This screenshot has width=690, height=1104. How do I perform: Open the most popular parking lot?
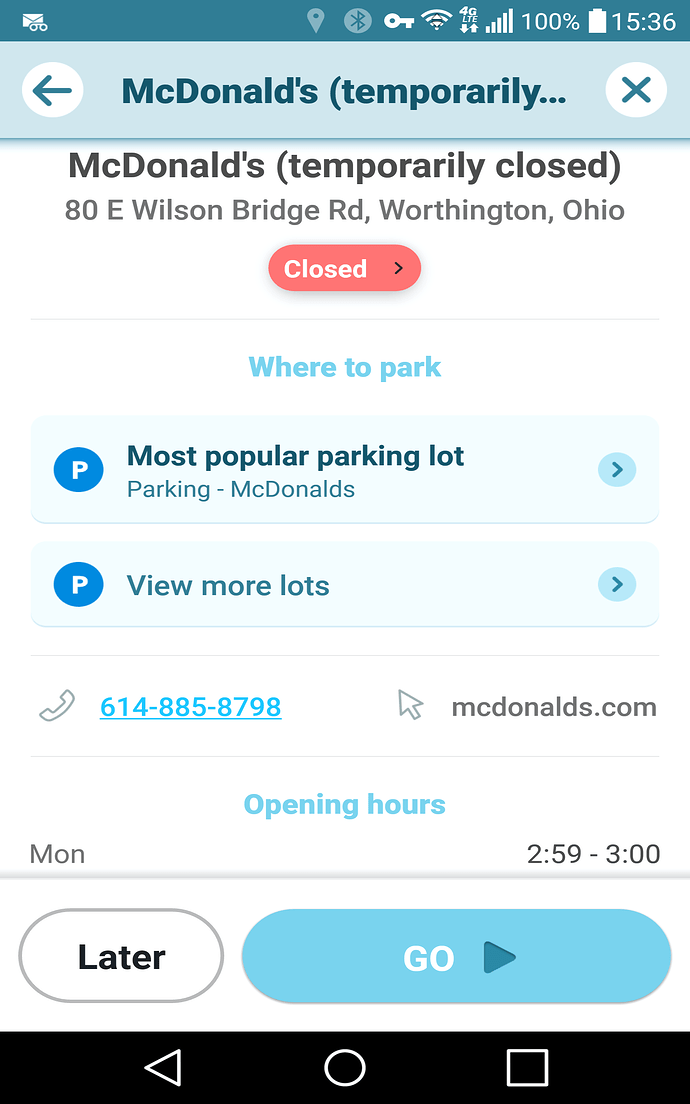tap(344, 470)
